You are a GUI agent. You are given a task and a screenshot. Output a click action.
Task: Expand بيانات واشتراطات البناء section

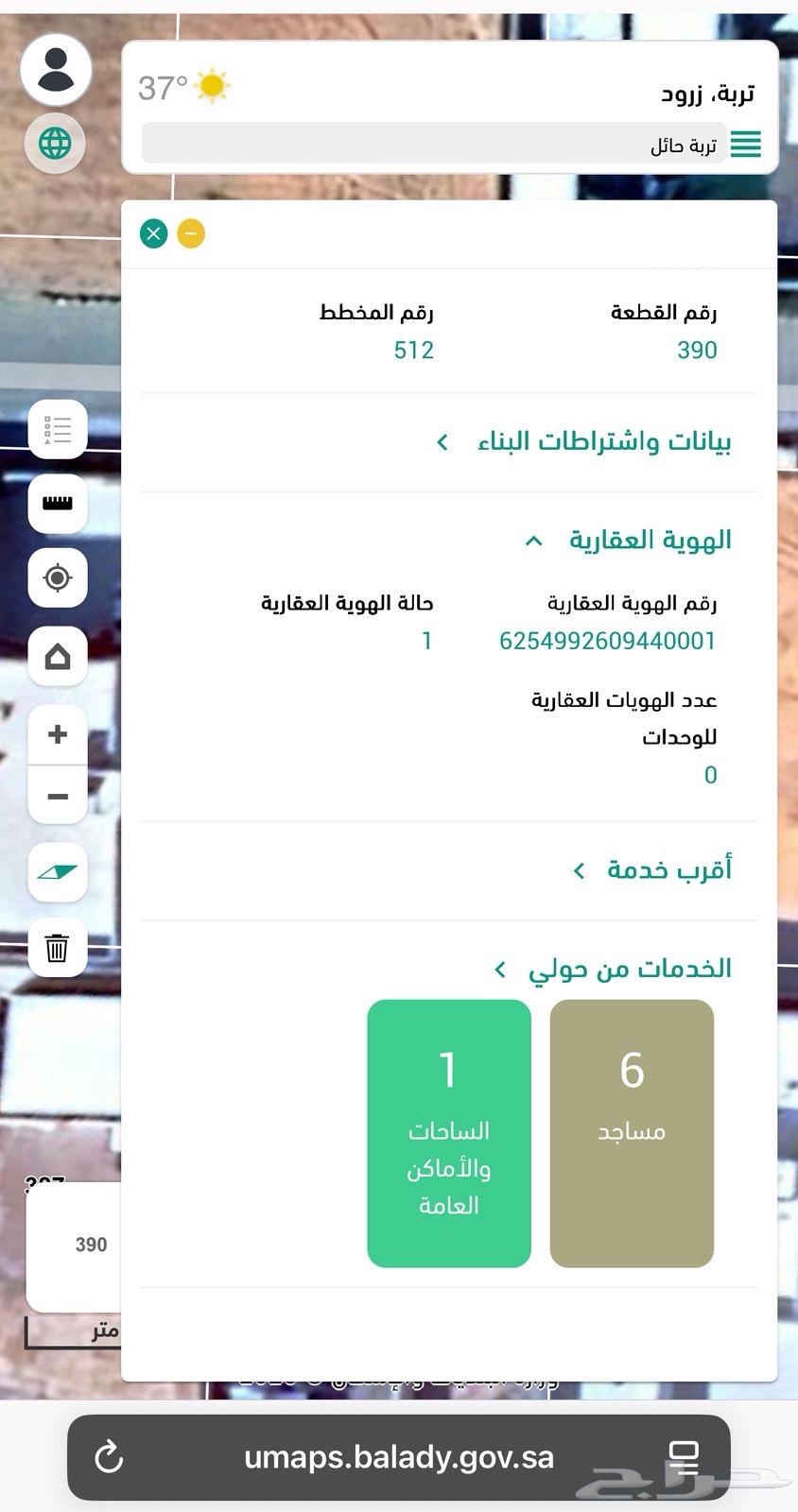tap(584, 442)
